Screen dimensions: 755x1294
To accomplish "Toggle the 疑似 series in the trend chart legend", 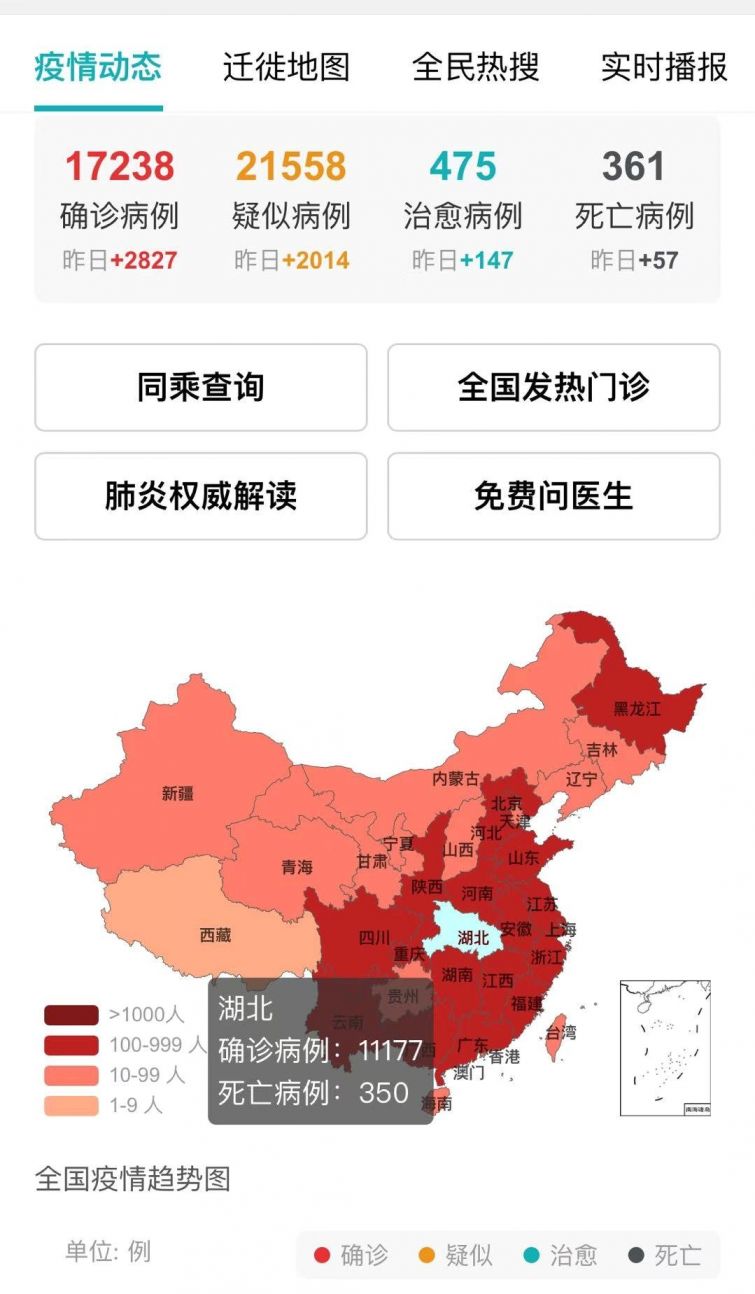I will coord(456,1255).
